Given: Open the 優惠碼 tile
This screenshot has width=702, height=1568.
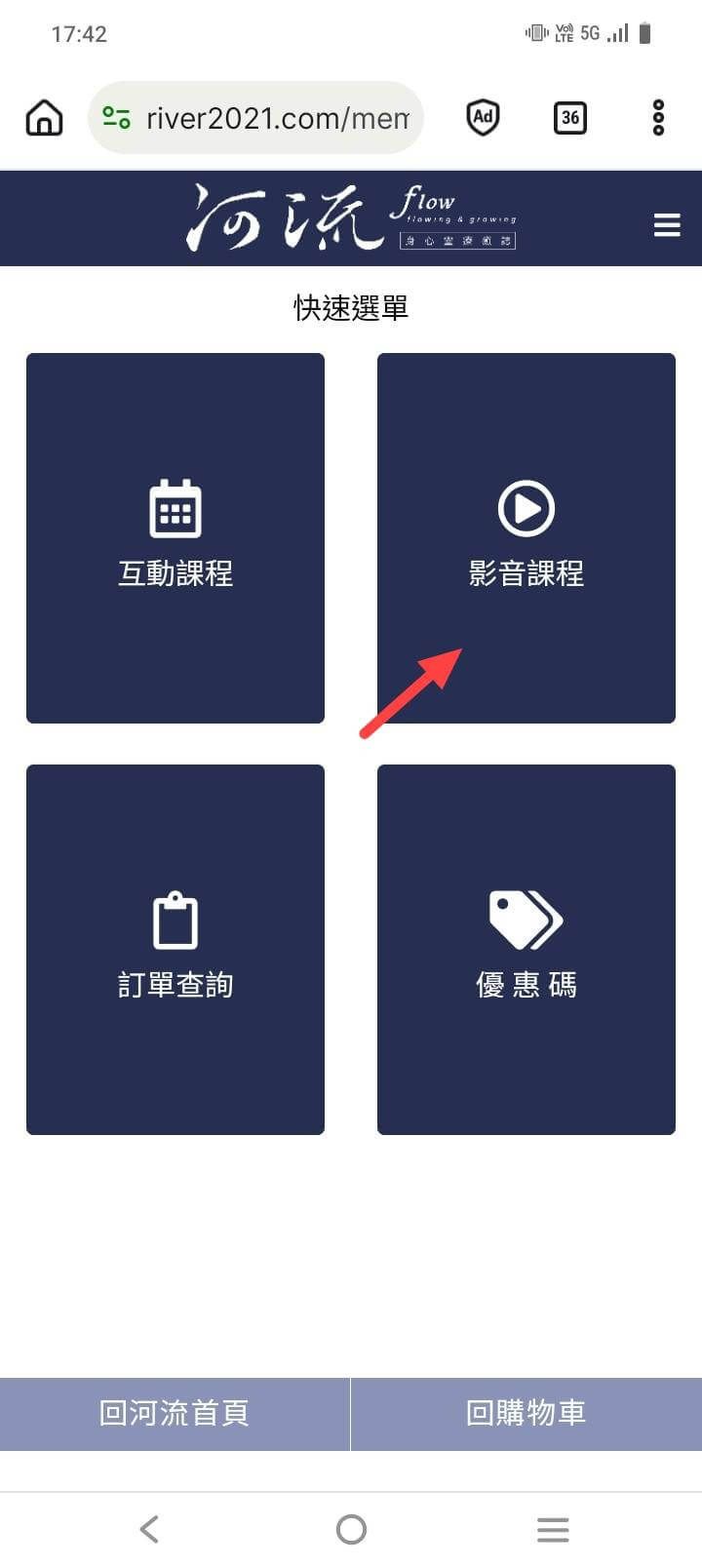Looking at the screenshot, I should pos(526,949).
